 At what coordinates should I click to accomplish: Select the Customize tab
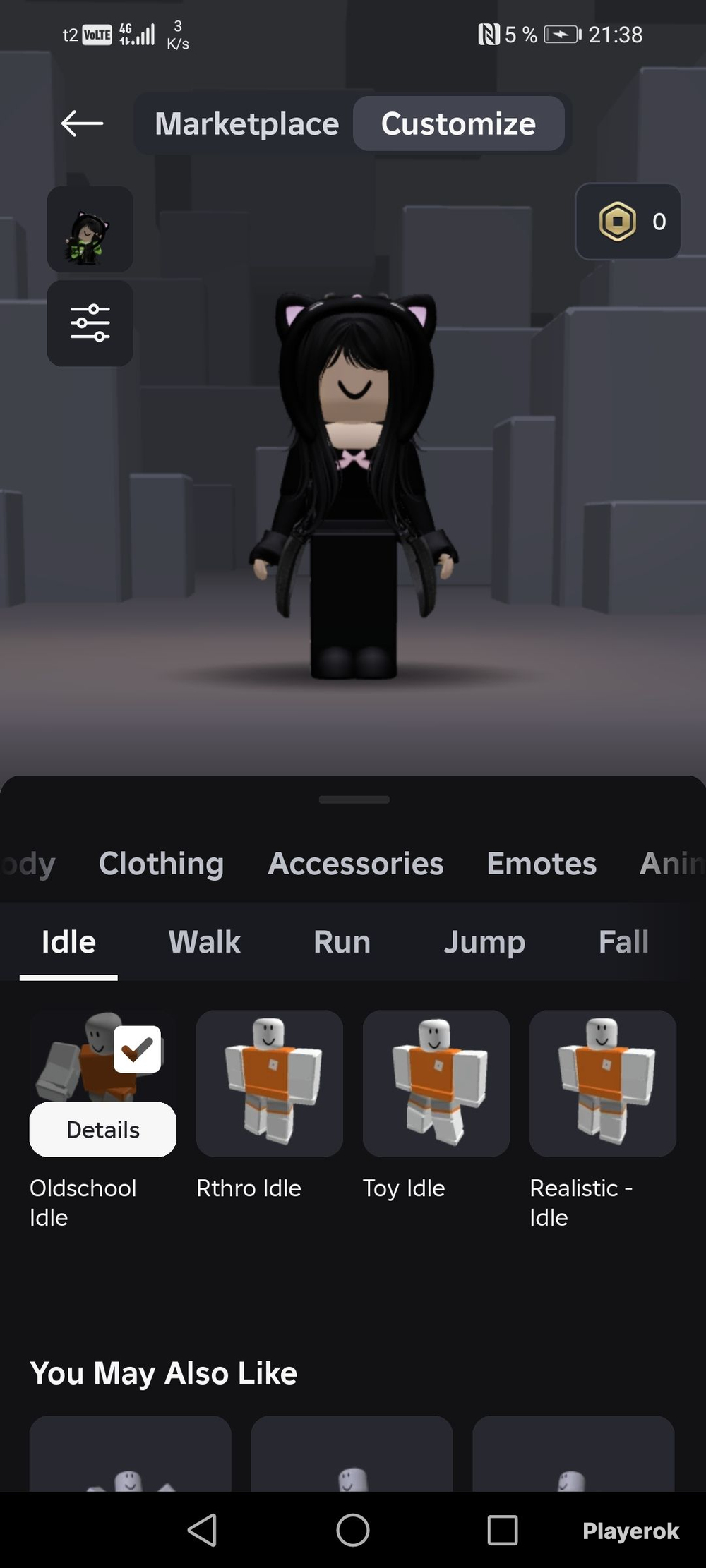(x=458, y=124)
